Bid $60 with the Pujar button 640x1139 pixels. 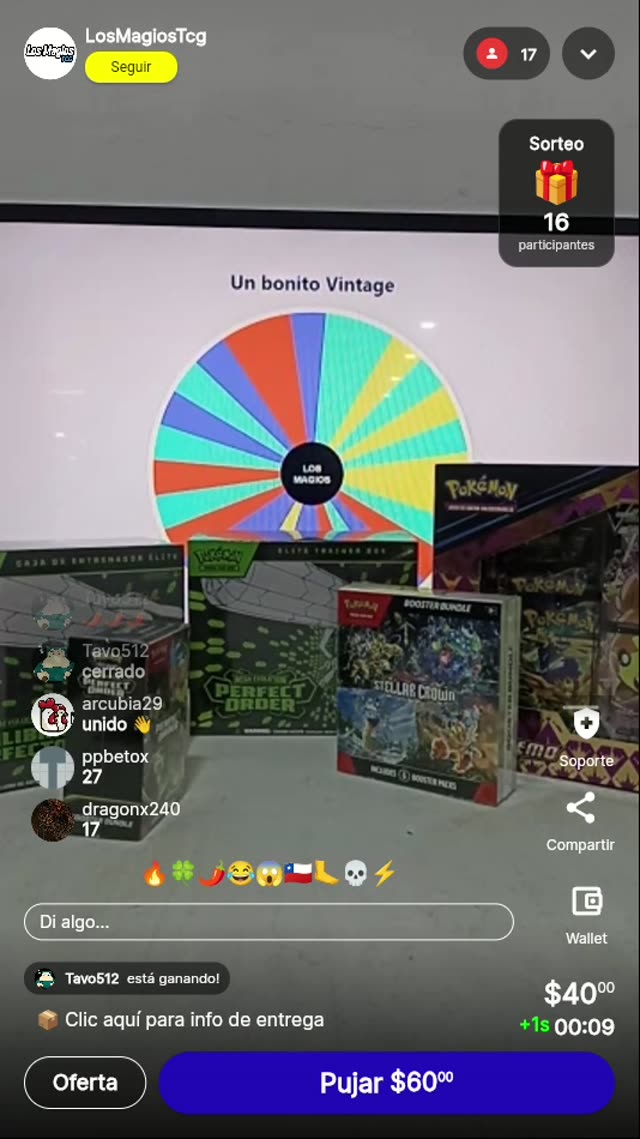coord(386,1082)
